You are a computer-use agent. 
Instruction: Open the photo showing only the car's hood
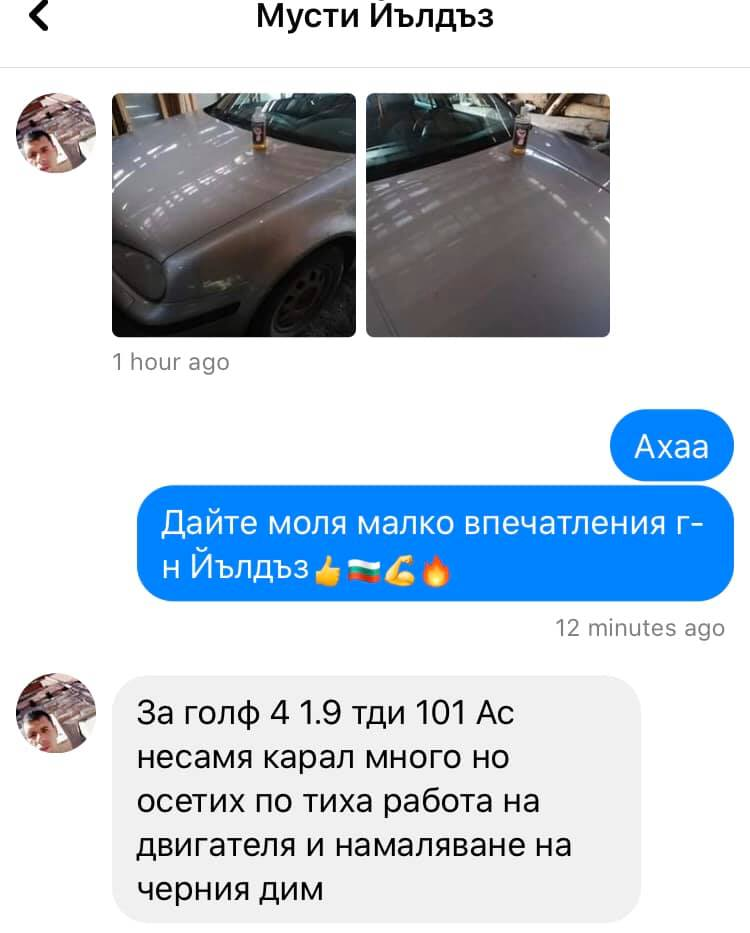coord(488,215)
